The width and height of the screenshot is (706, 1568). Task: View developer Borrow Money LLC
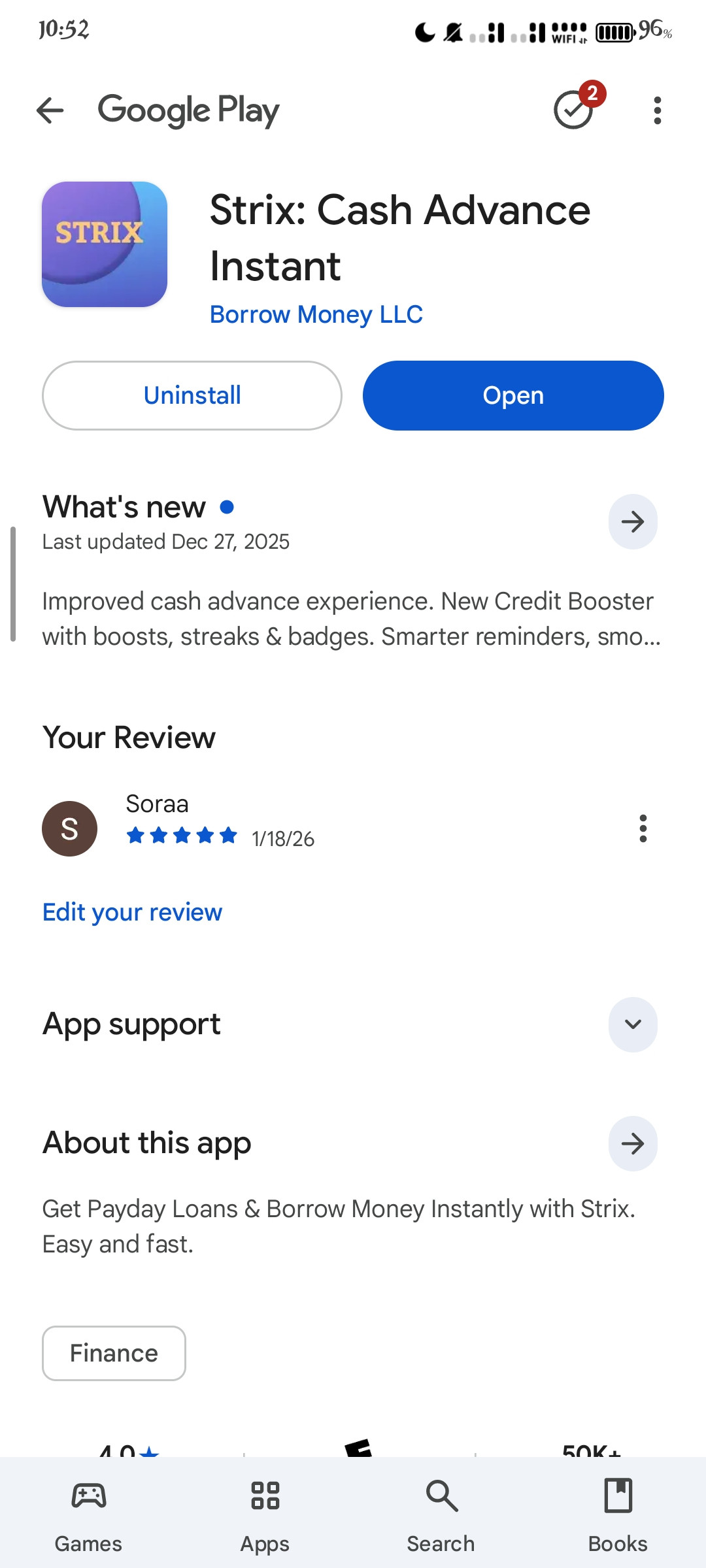(x=316, y=314)
